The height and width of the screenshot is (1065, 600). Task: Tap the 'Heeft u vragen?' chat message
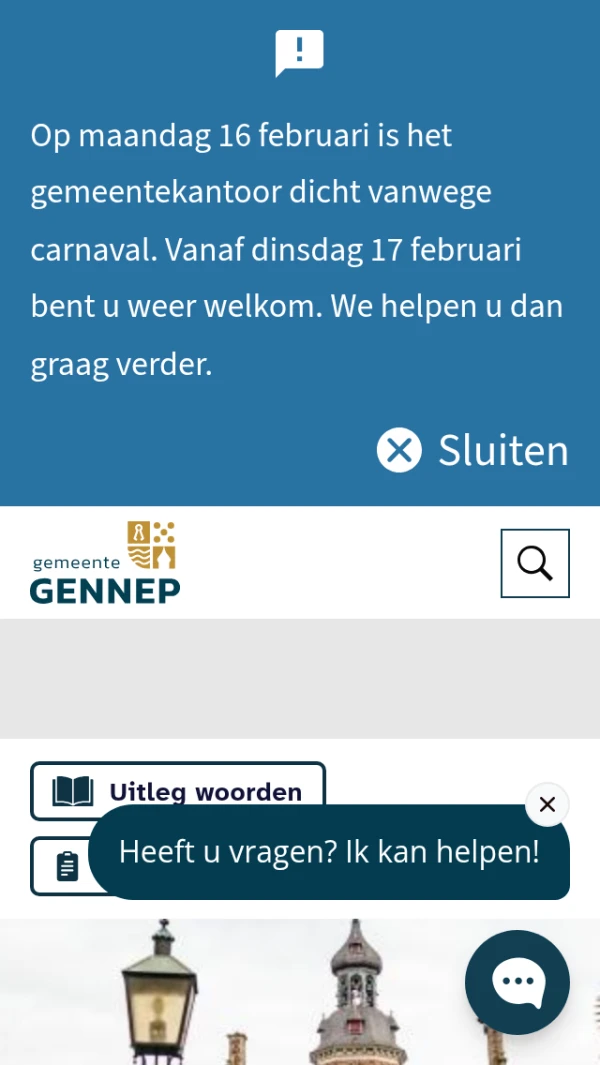pos(329,852)
